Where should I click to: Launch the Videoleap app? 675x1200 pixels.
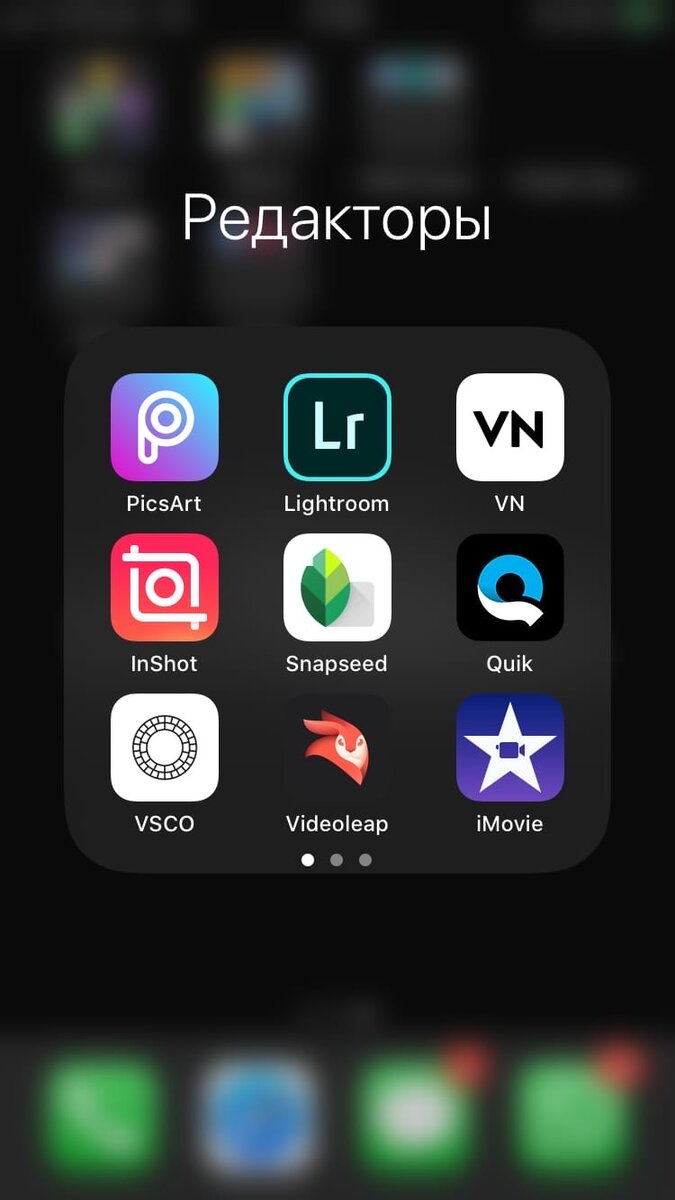pyautogui.click(x=337, y=747)
